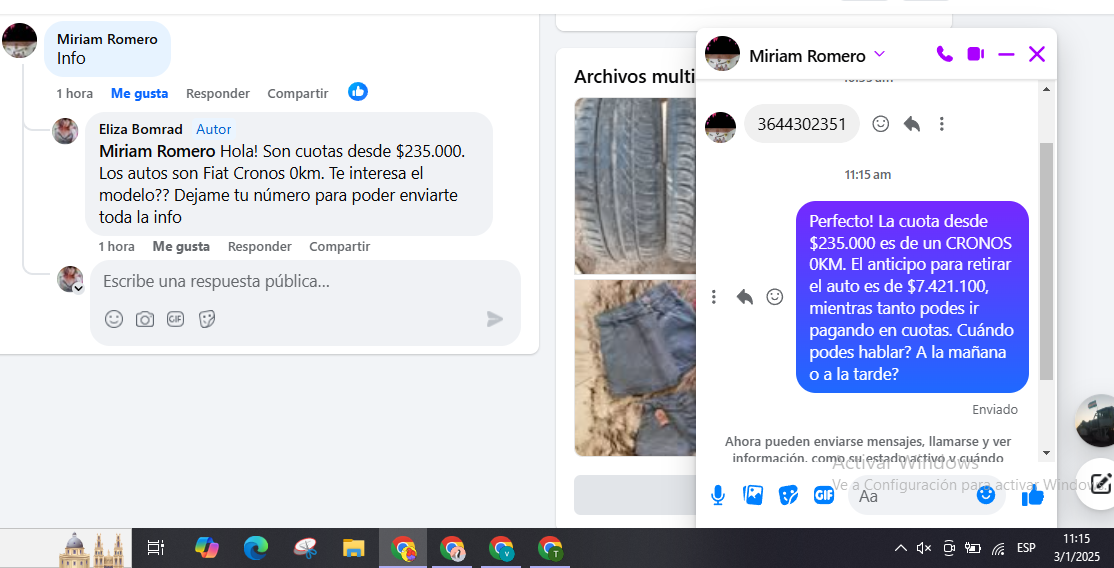This screenshot has height=568, width=1114.
Task: Start a voice call with Miriam Romero
Action: coord(944,54)
